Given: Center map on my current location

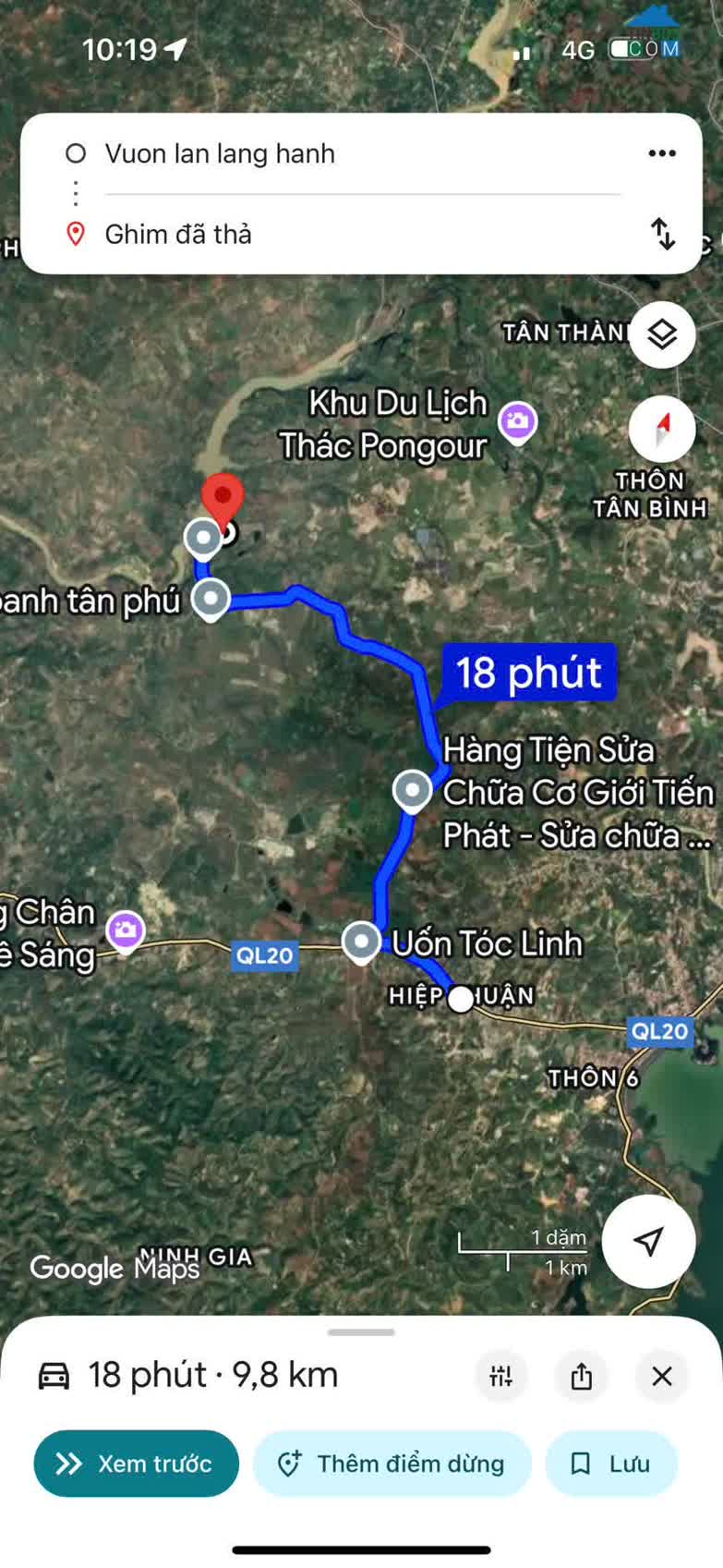Looking at the screenshot, I should pos(648,1241).
